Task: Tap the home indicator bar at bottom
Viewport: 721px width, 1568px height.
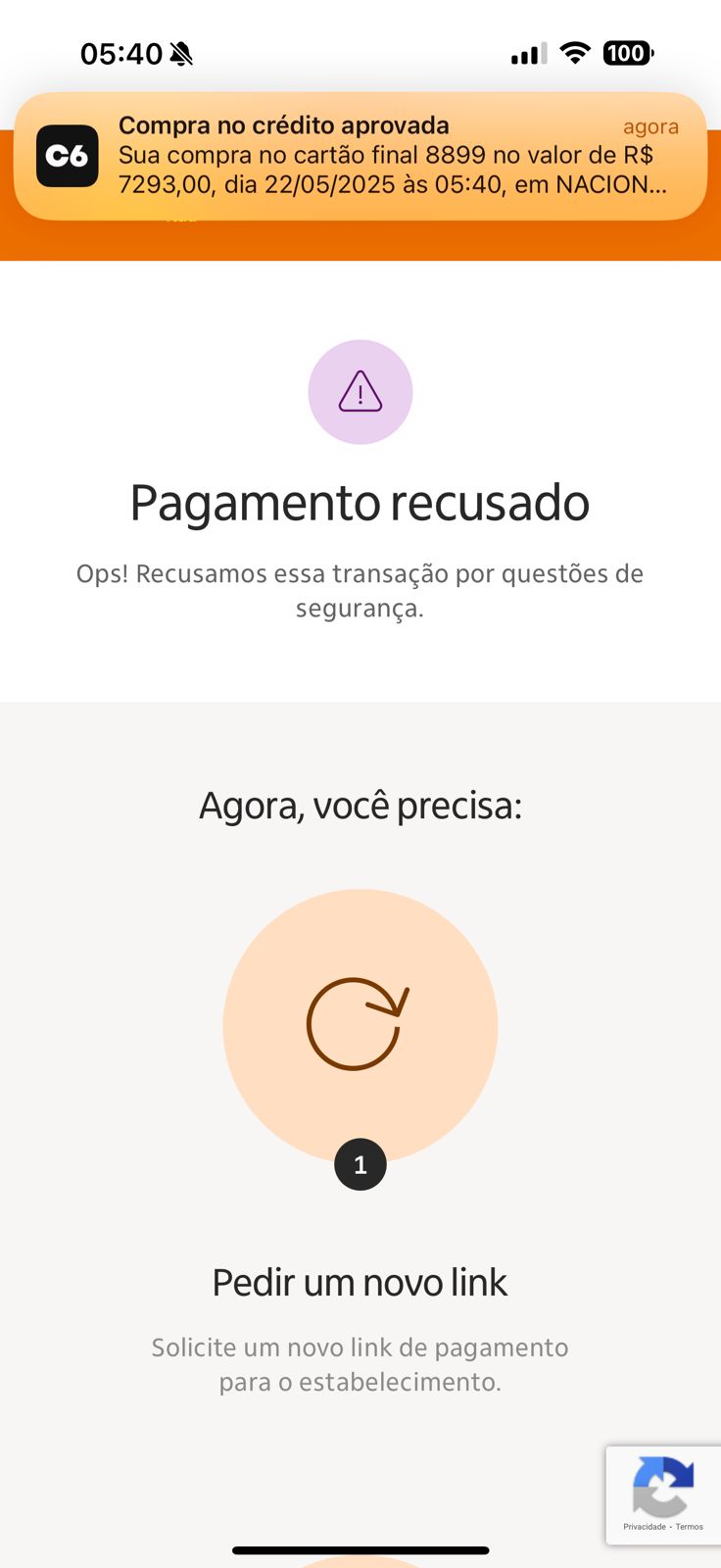Action: [x=360, y=1551]
